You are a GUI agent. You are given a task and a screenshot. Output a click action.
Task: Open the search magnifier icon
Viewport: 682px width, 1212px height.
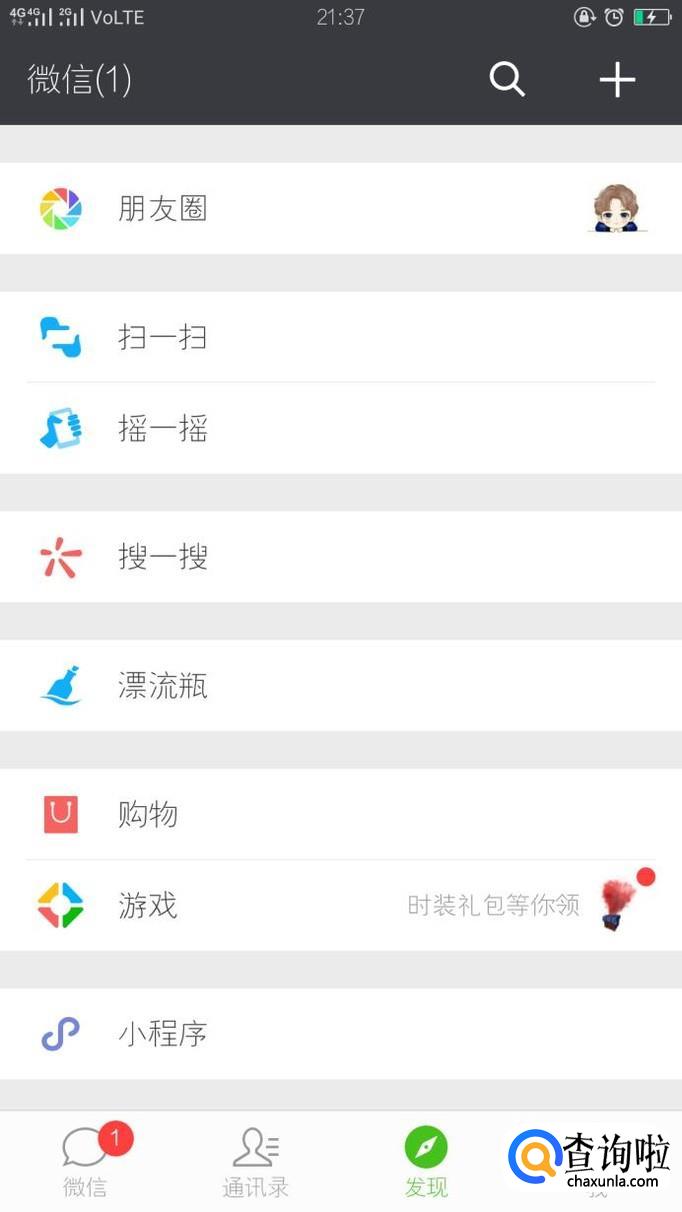pos(507,79)
